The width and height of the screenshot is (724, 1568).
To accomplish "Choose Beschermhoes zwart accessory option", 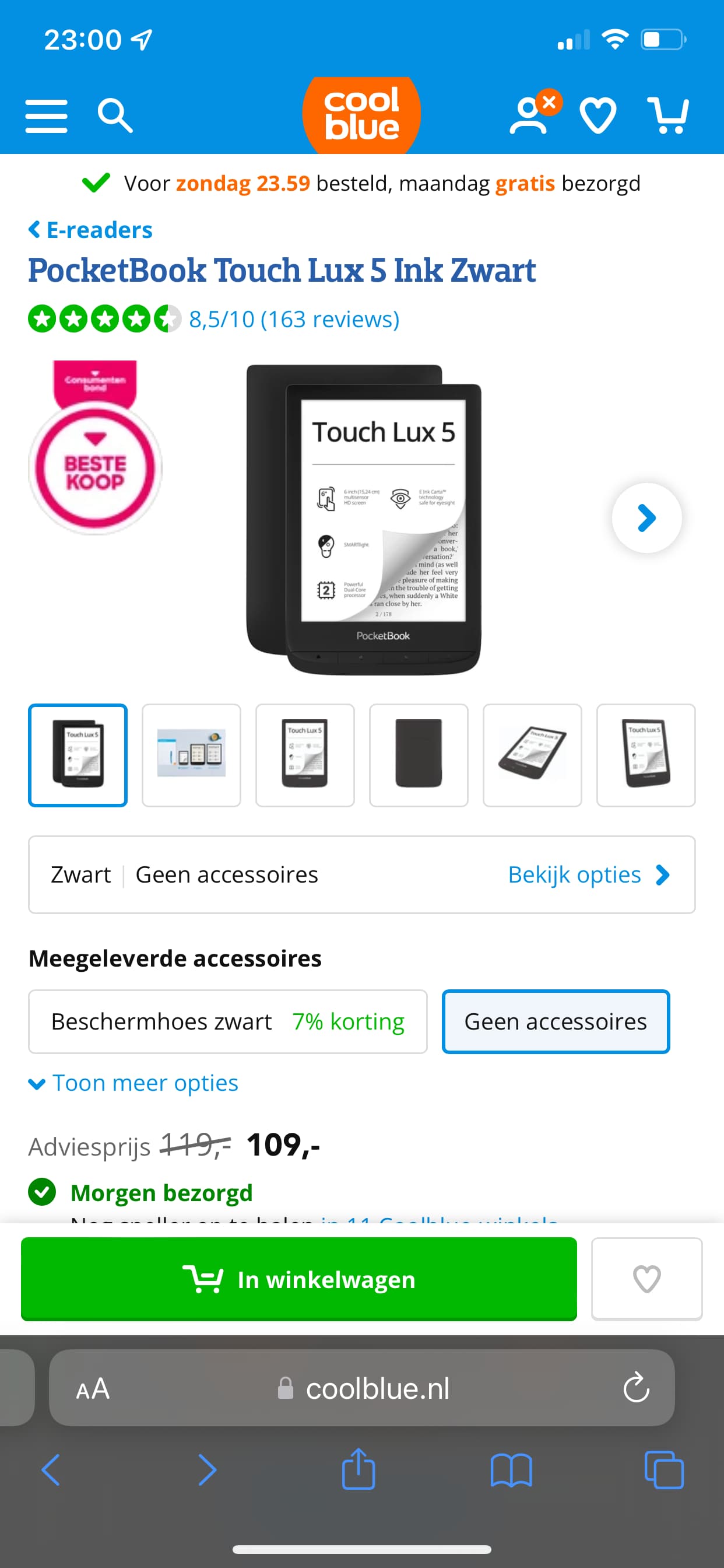I will point(227,1021).
